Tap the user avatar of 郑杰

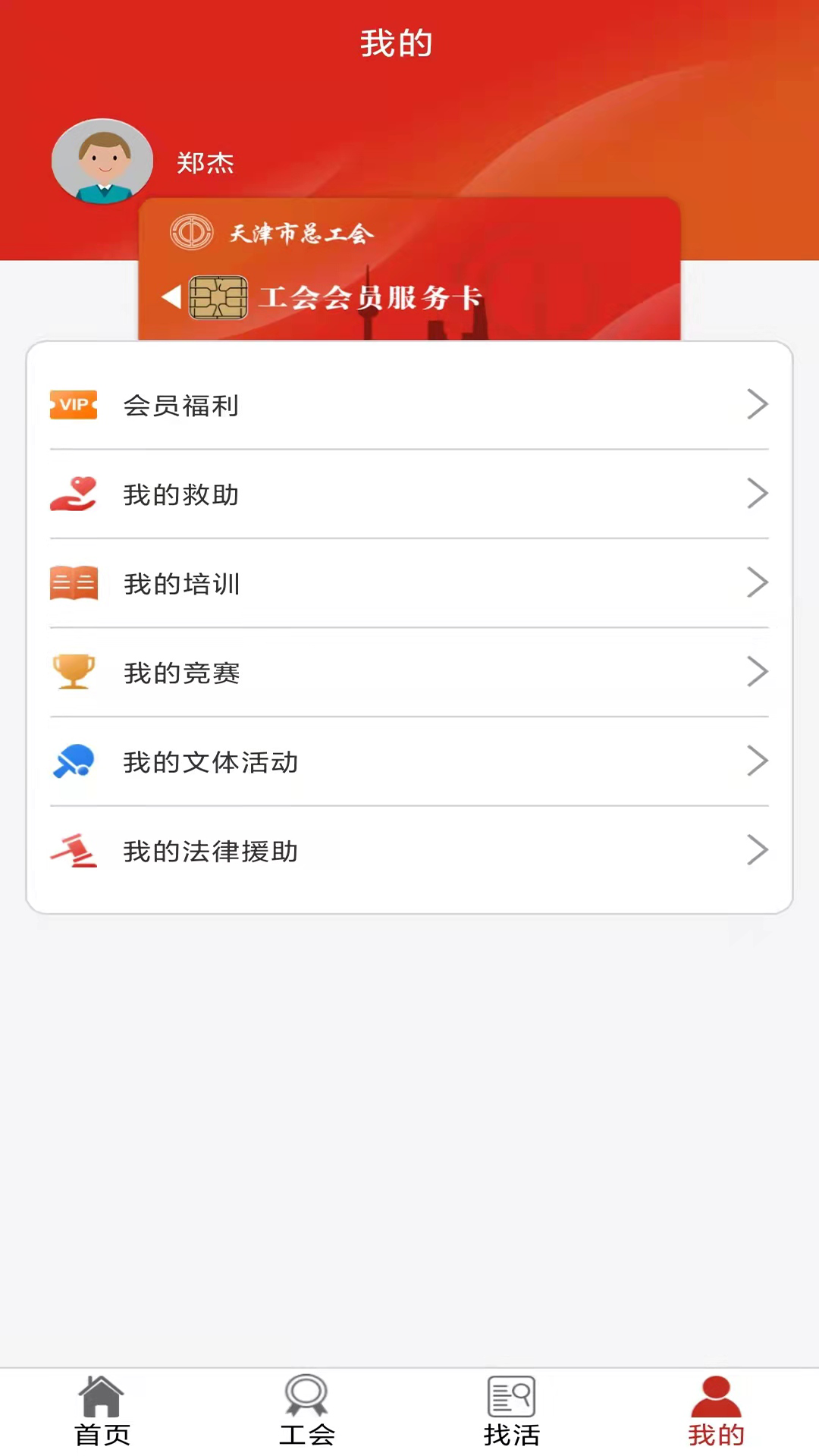click(102, 161)
